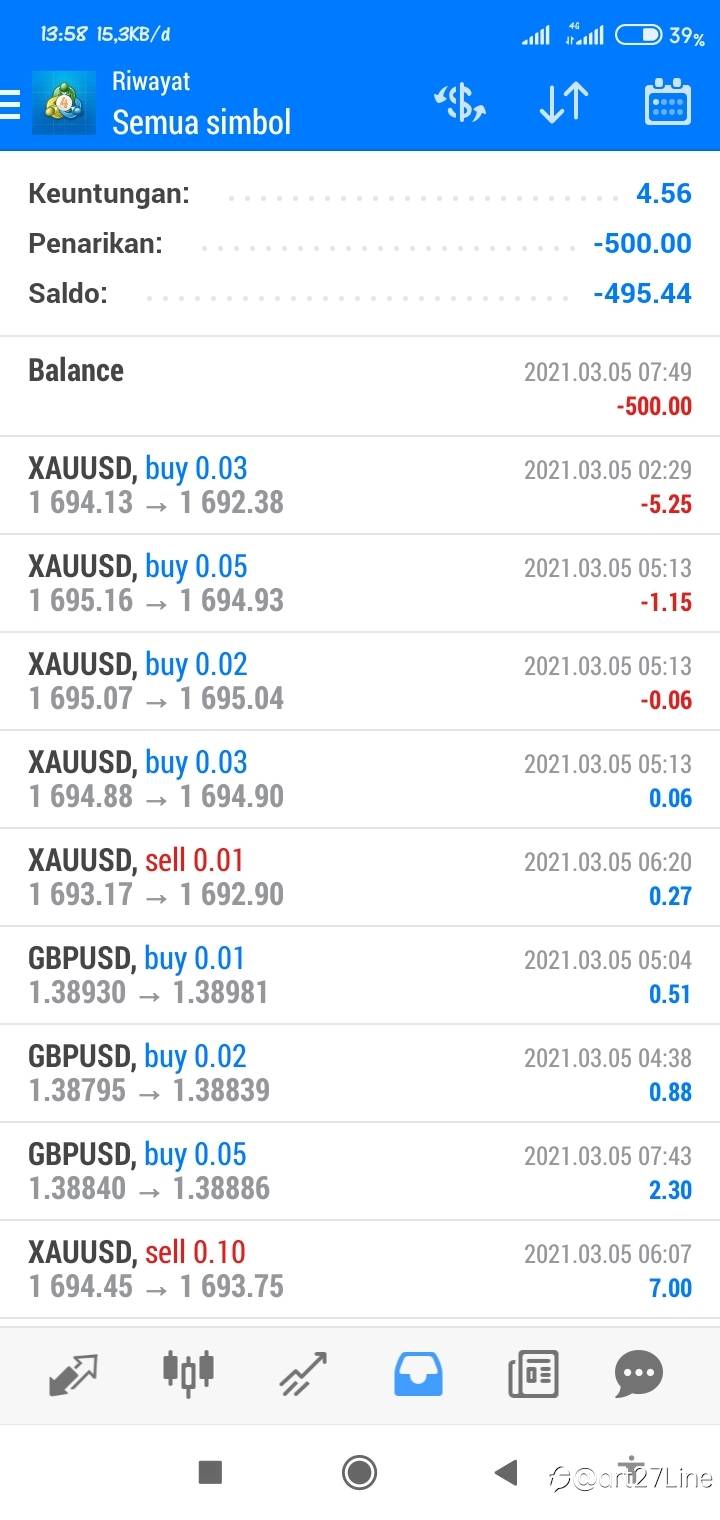Open XAUUSD buy 0.05 trade at -1.15
Screen dimensions: 720x1520
(x=360, y=583)
